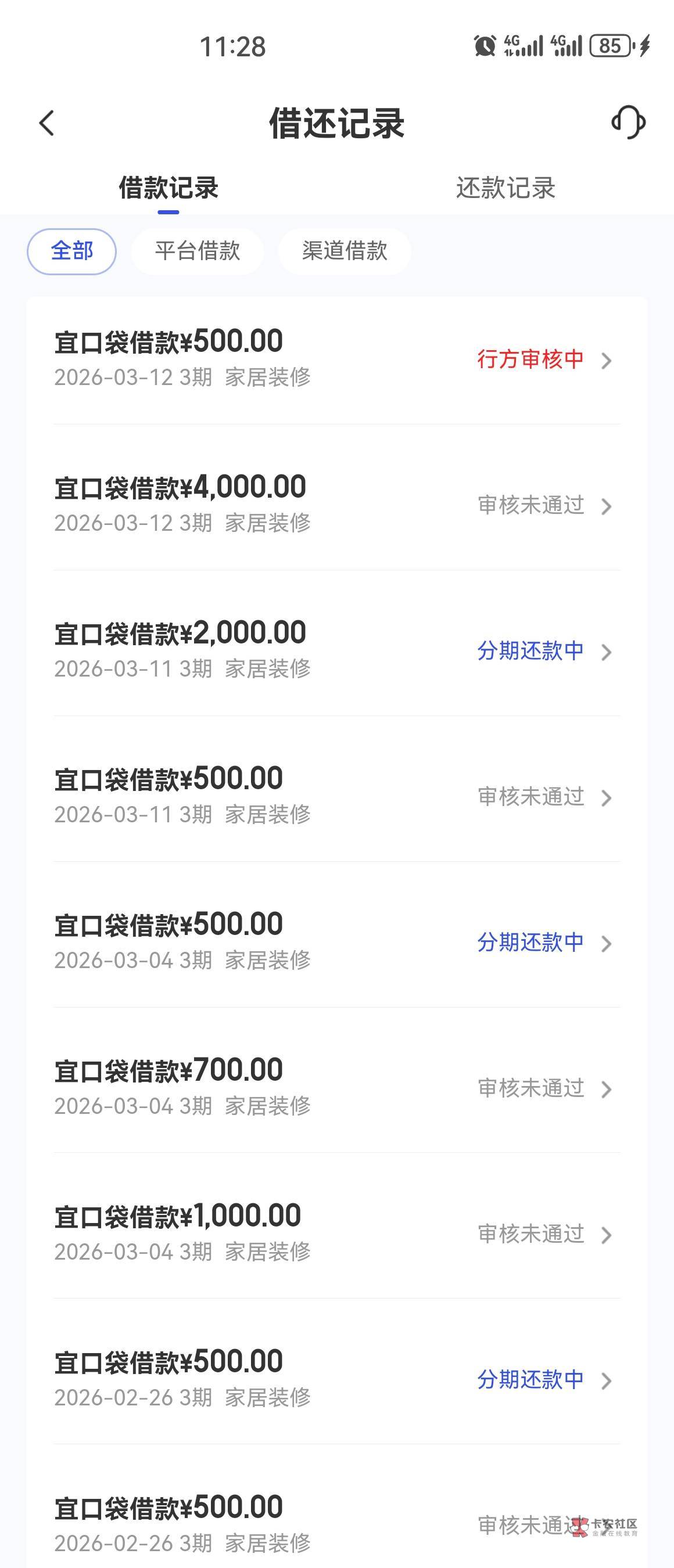The height and width of the screenshot is (1568, 674).
Task: Open customer service headset icon
Action: tap(628, 123)
